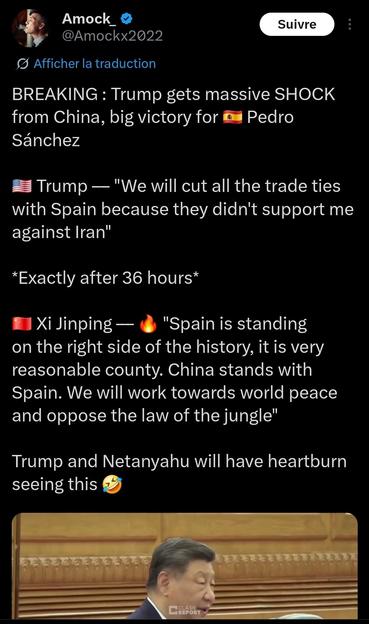Open the Xi Jinping video thumbnail
Image resolution: width=369 pixels, height=624 pixels.
pyautogui.click(x=185, y=566)
